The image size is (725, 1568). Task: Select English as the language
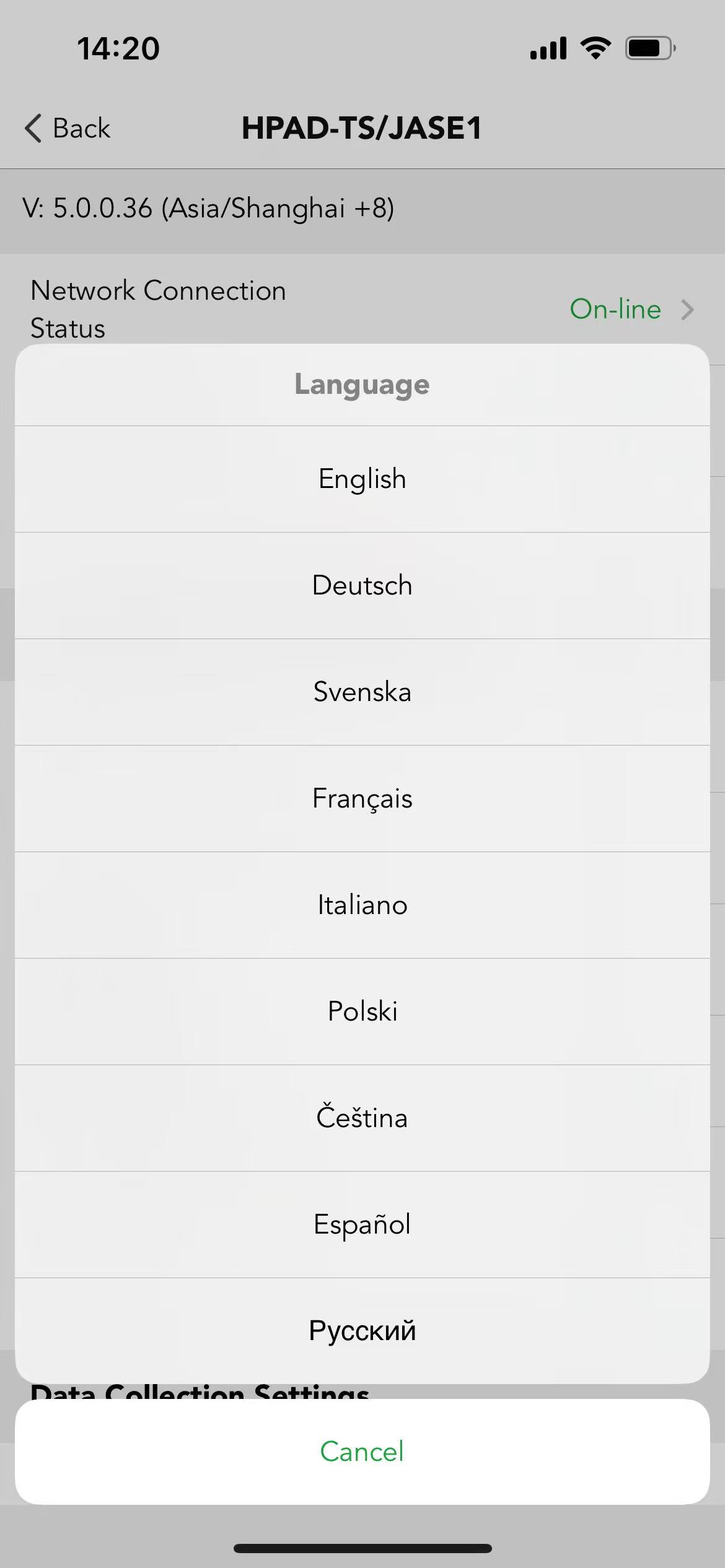pos(362,479)
